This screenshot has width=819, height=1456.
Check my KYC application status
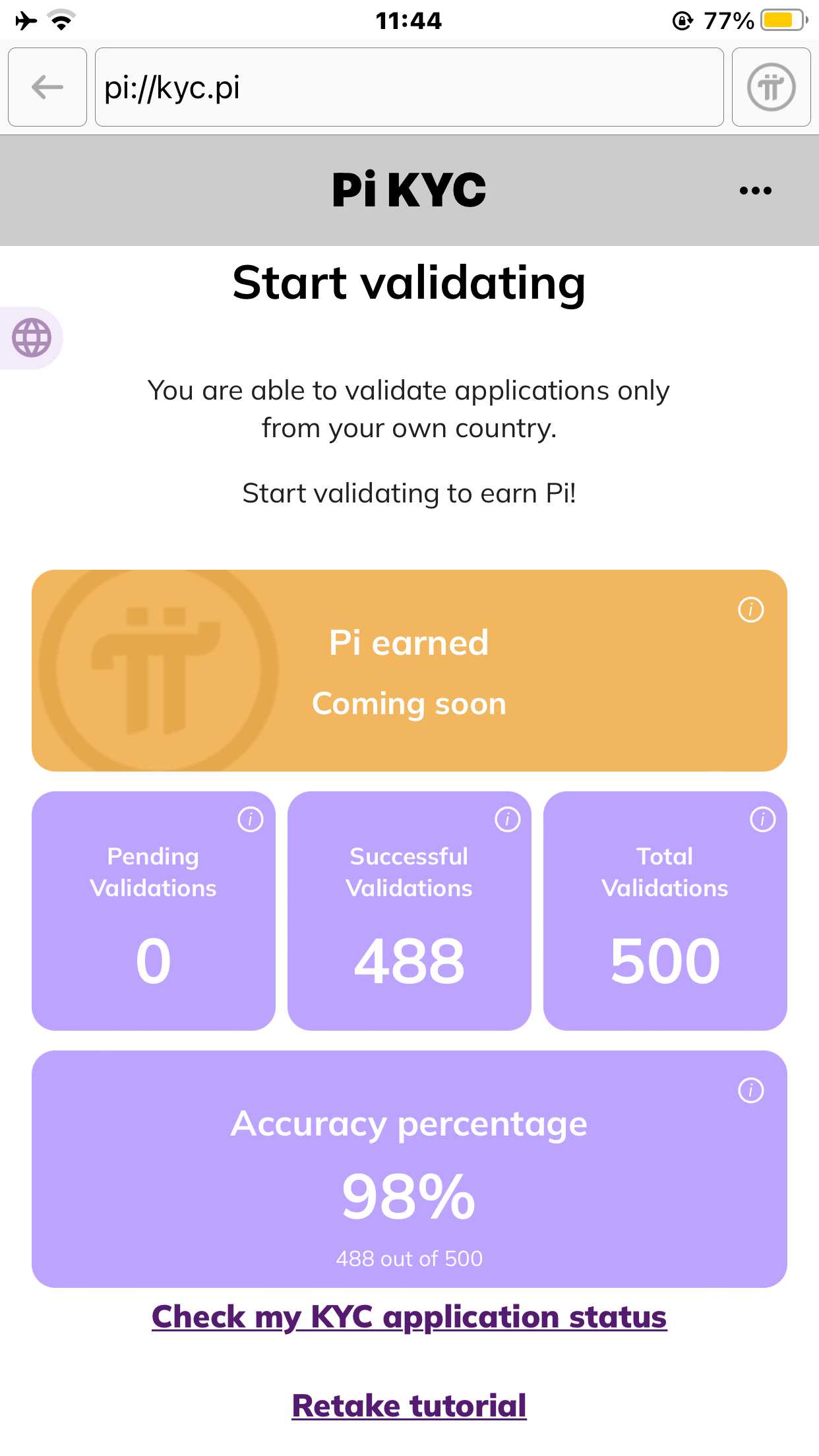409,1317
